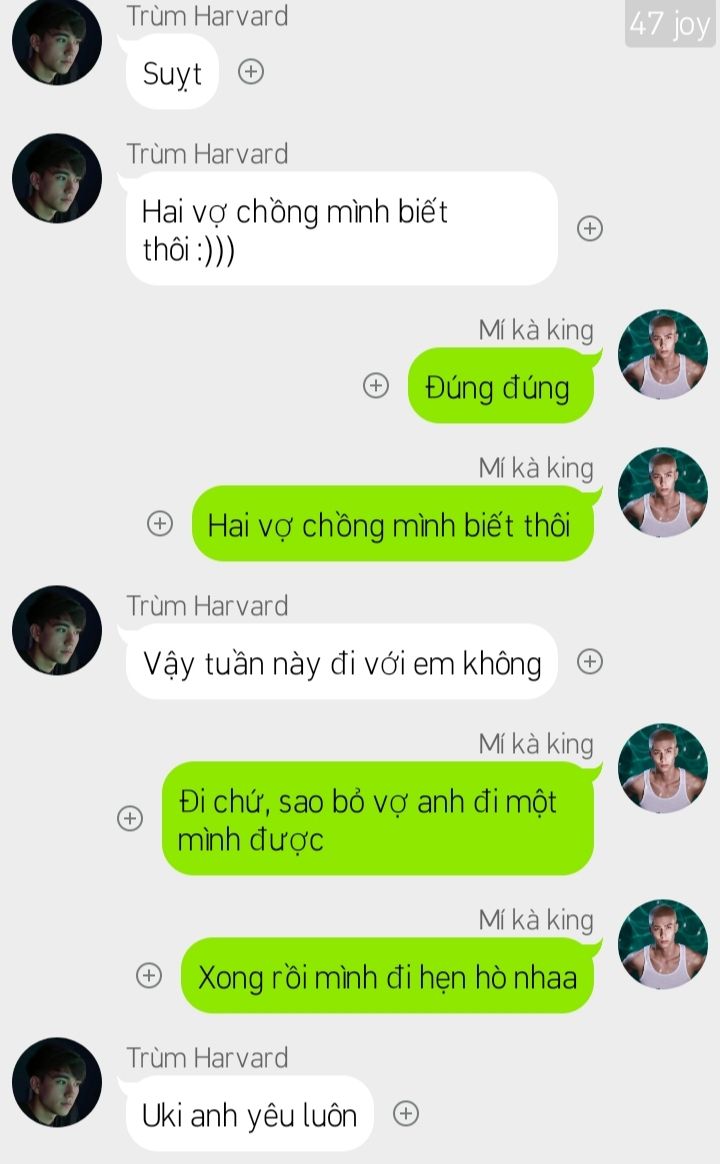Image resolution: width=720 pixels, height=1164 pixels.
Task: Open Mí kà king's avatar beside "Đúng đúng"
Action: [662, 354]
